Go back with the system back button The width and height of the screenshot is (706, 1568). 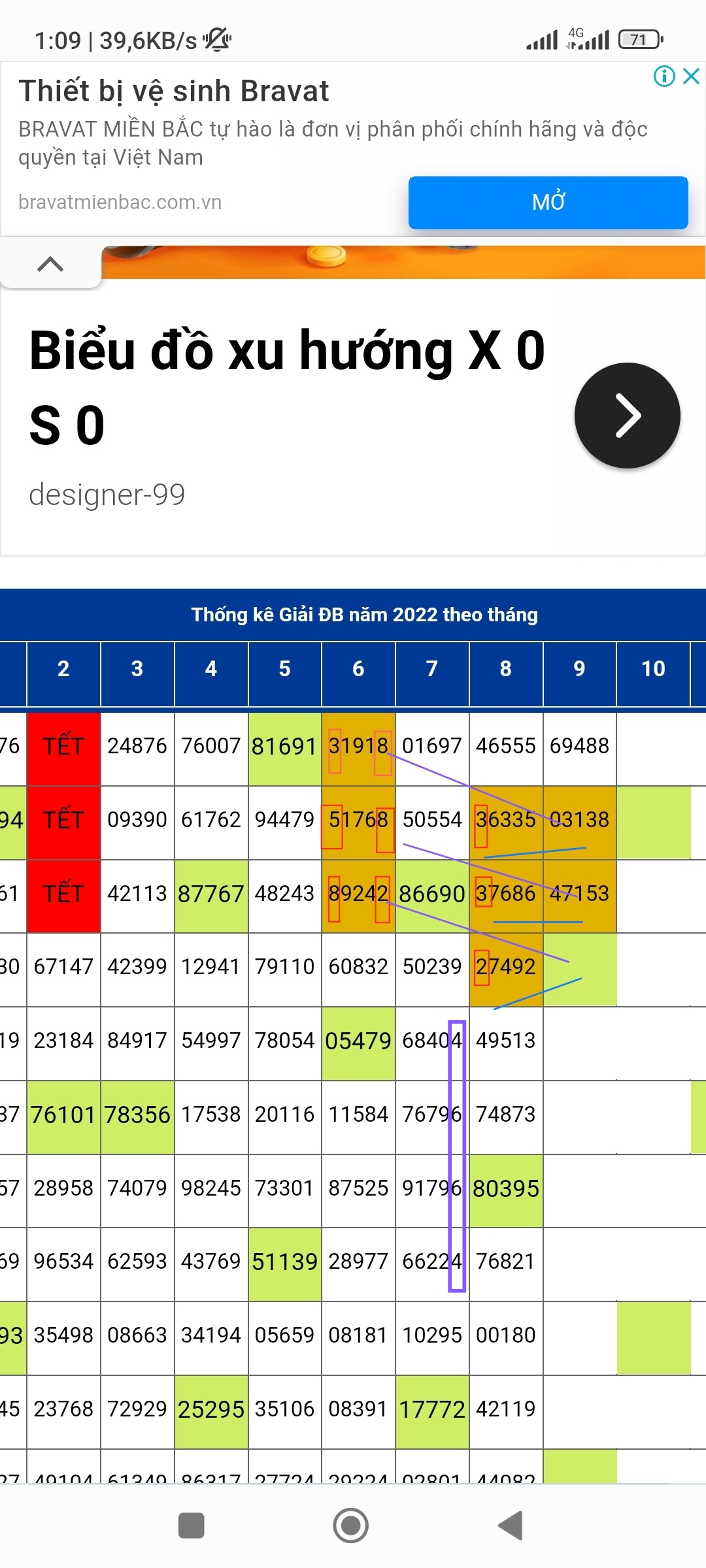pos(511,1526)
